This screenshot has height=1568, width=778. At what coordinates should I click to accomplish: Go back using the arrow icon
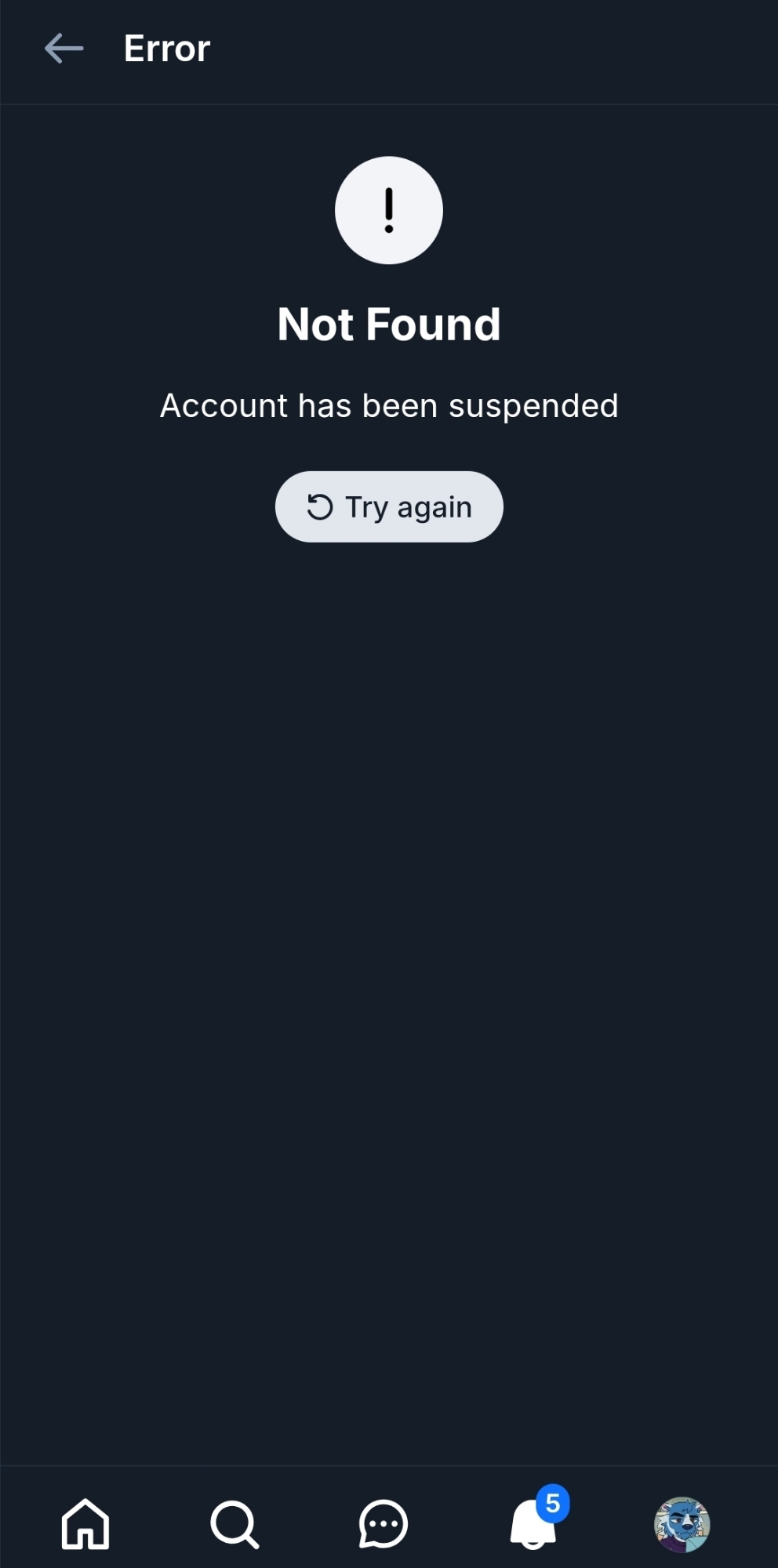(x=64, y=49)
